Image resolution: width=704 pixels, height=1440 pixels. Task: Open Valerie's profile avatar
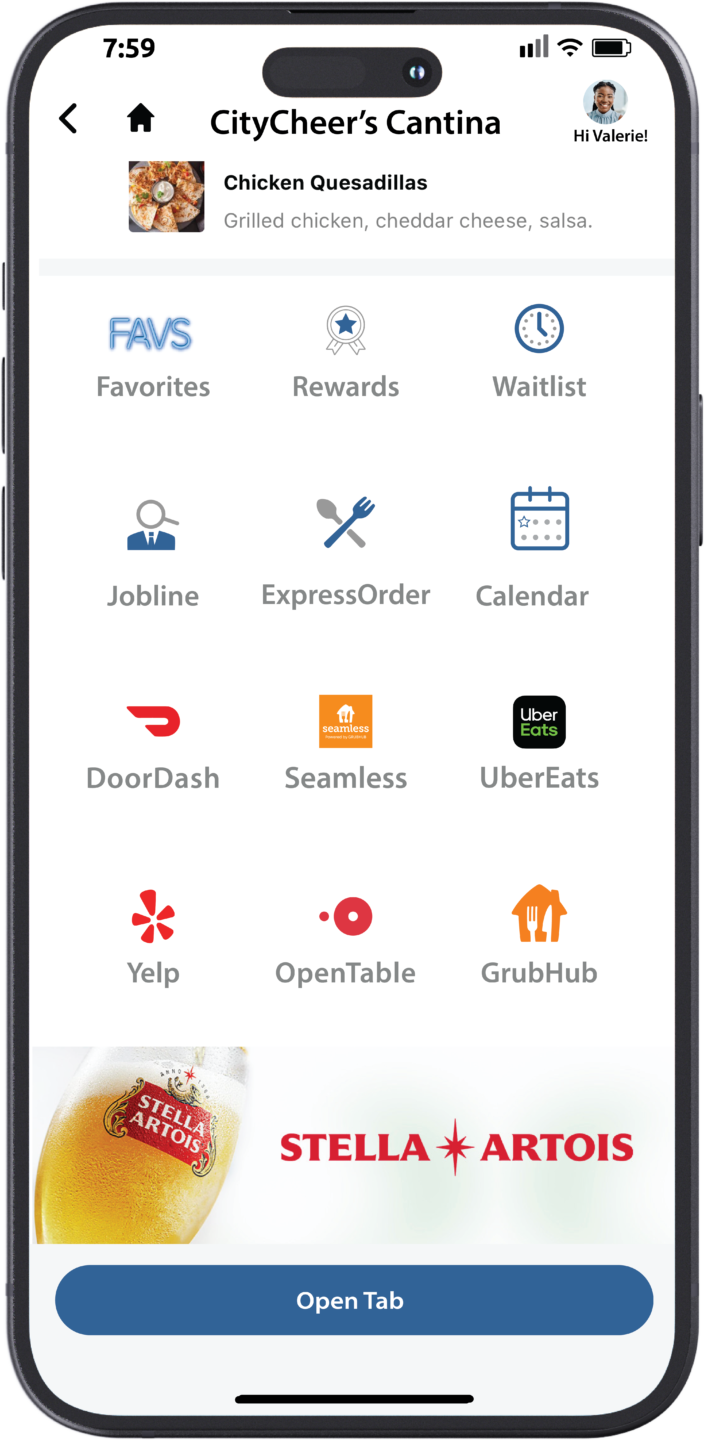pos(605,103)
